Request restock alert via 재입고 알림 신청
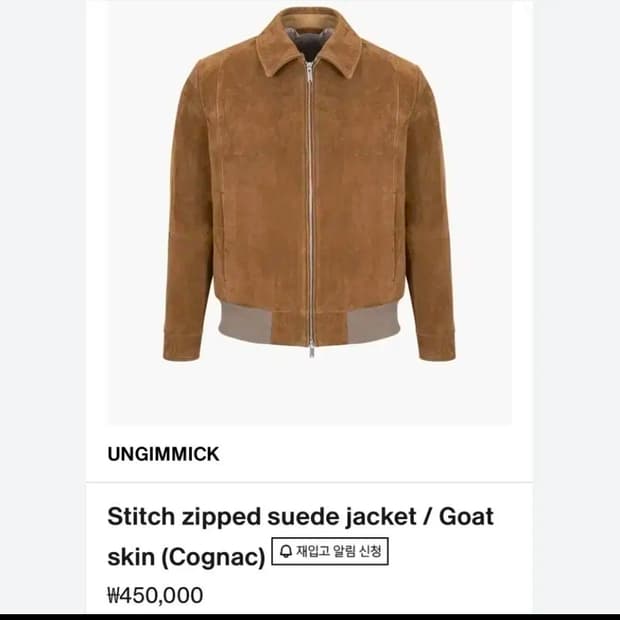This screenshot has height=620, width=620. click(x=329, y=552)
